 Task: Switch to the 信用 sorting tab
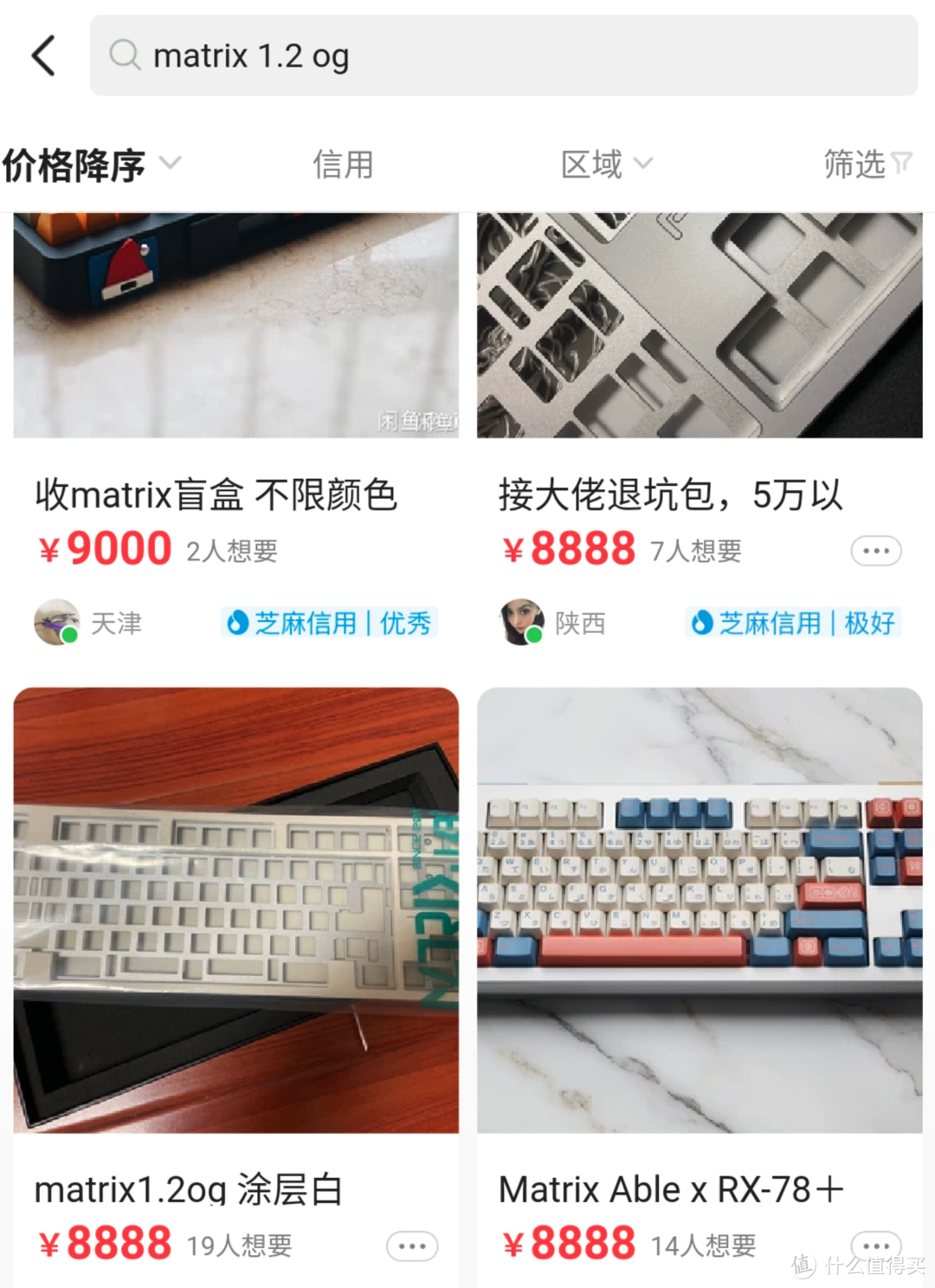343,164
